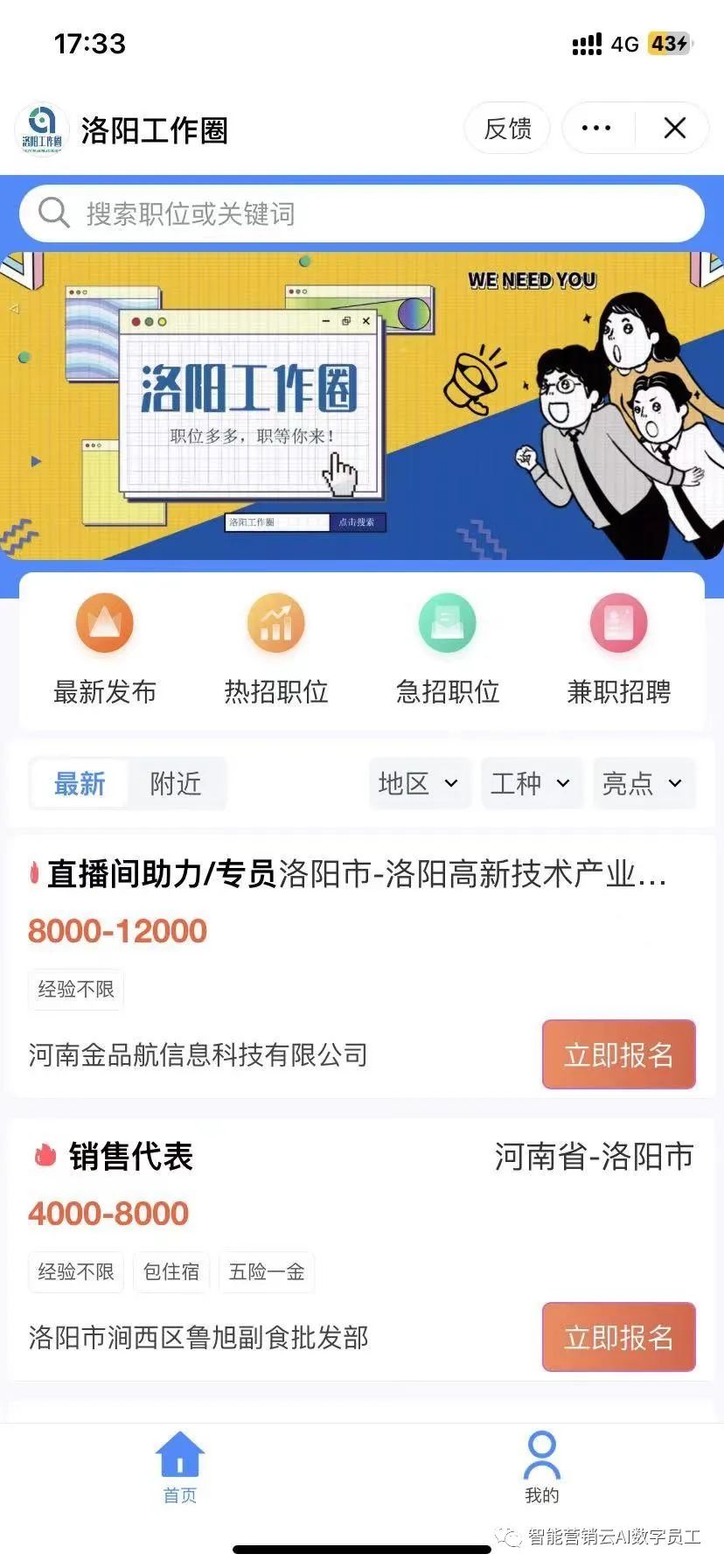Close the mini program
724x1568 pixels.
(x=674, y=129)
